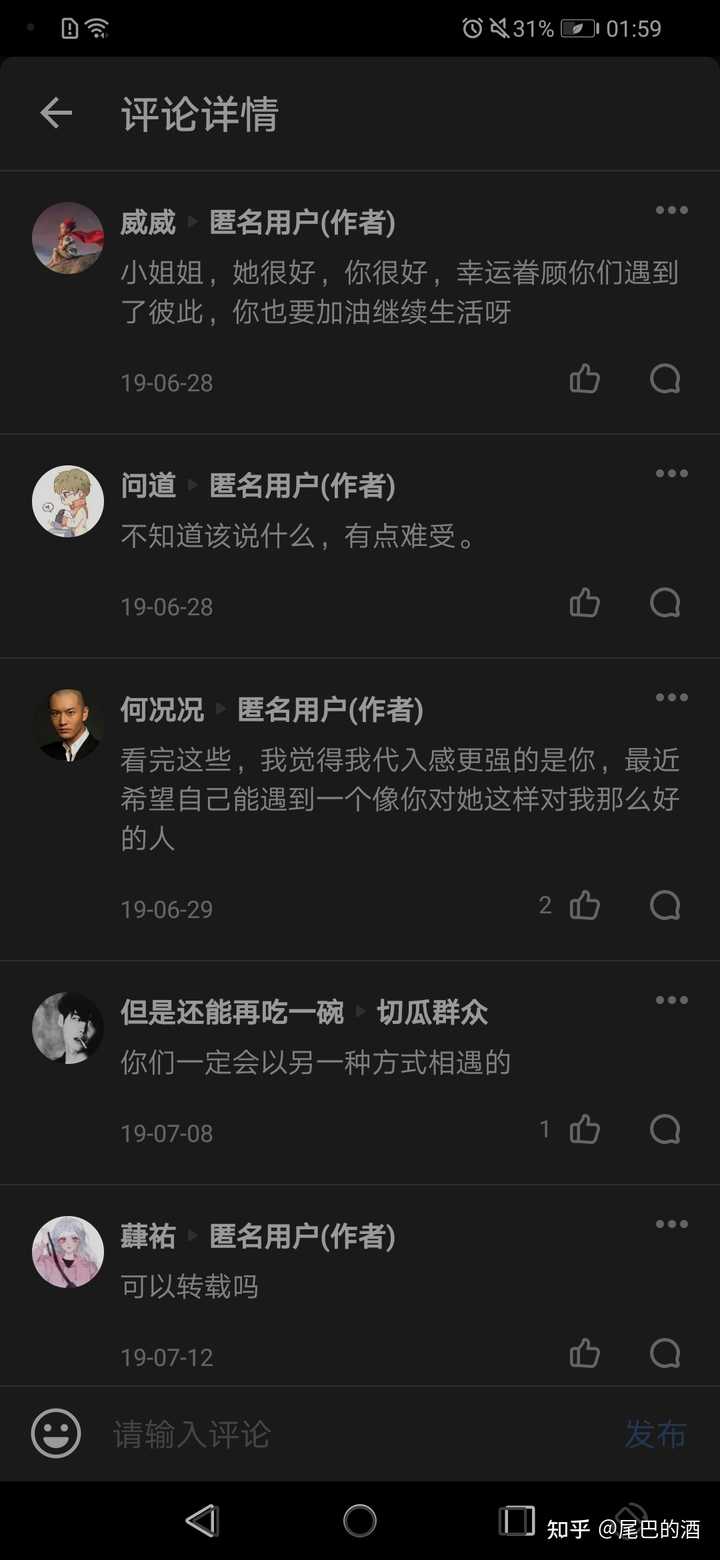Open more options for 蘿祐's comment
Image resolution: width=720 pixels, height=1560 pixels.
(x=671, y=1225)
